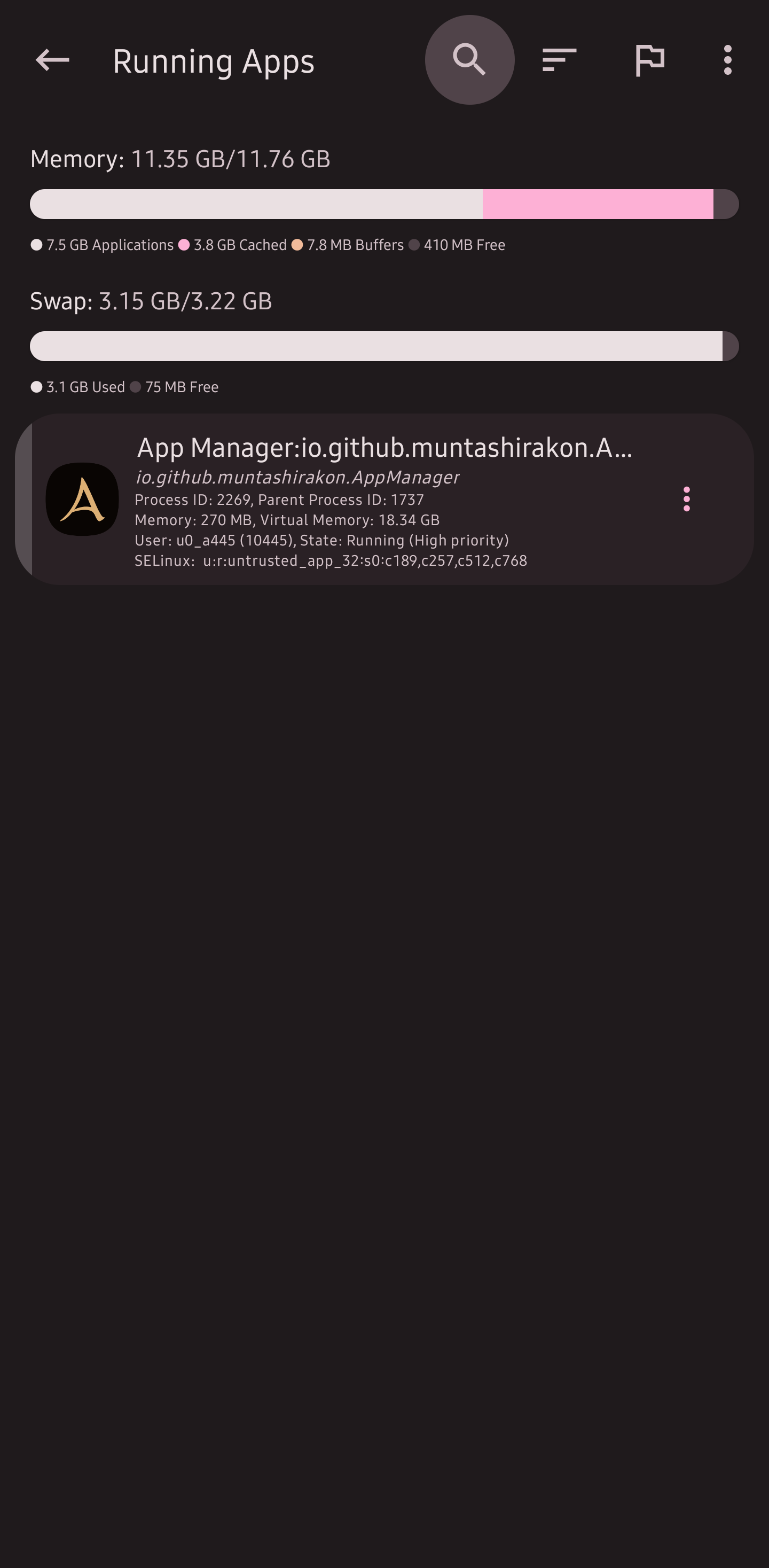The height and width of the screenshot is (1568, 769).
Task: Tap the App Manager app icon in the list
Action: [x=82, y=498]
